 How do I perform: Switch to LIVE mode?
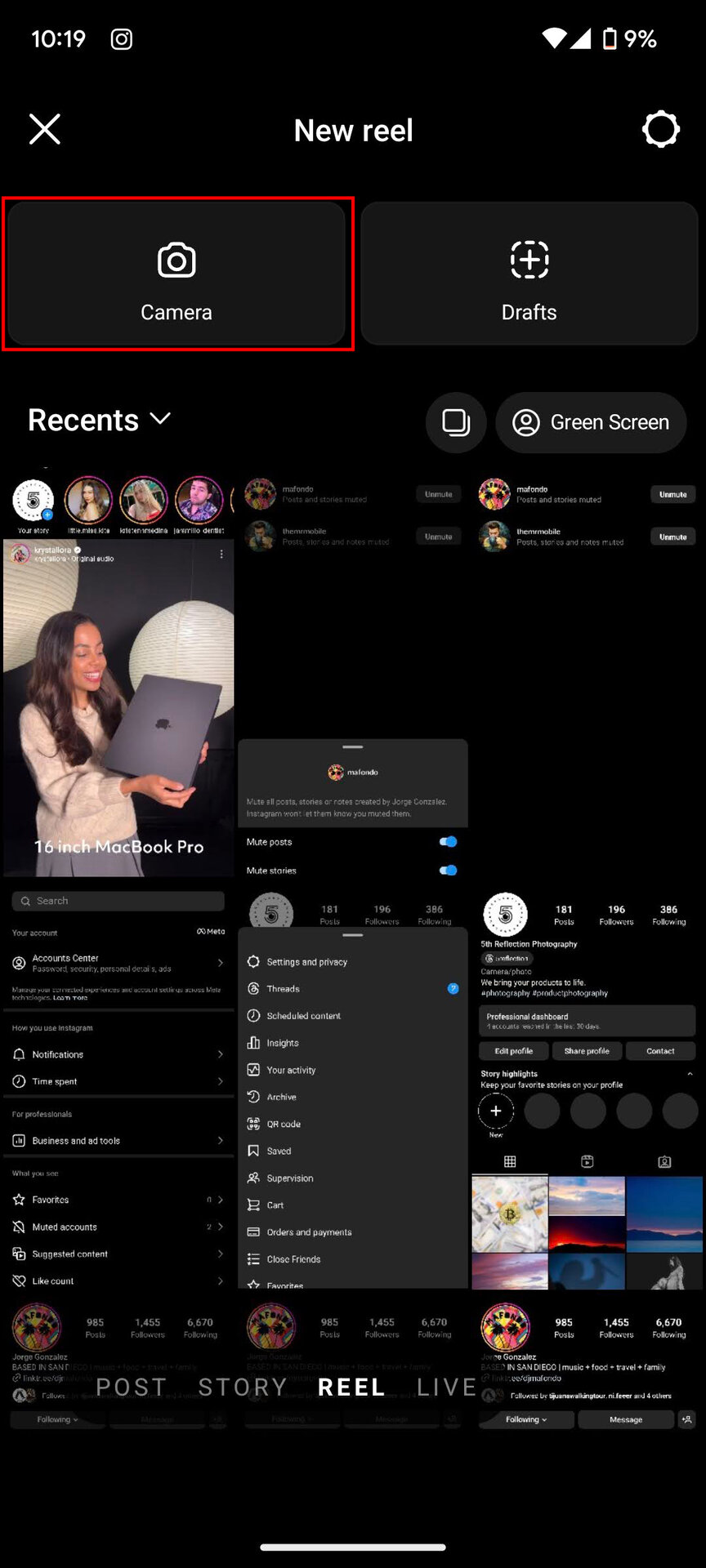[x=446, y=1387]
